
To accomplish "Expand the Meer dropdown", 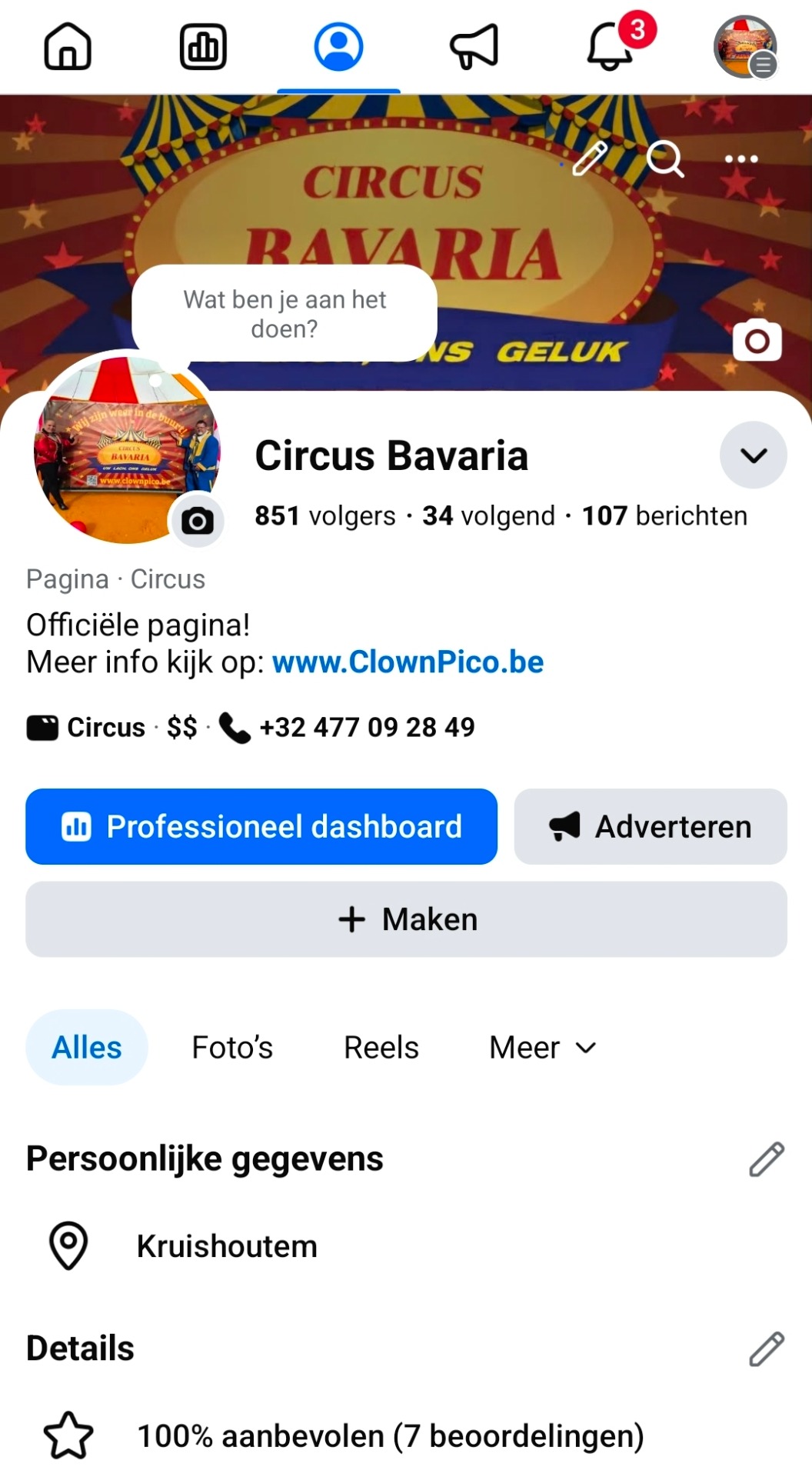I will tap(542, 1048).
